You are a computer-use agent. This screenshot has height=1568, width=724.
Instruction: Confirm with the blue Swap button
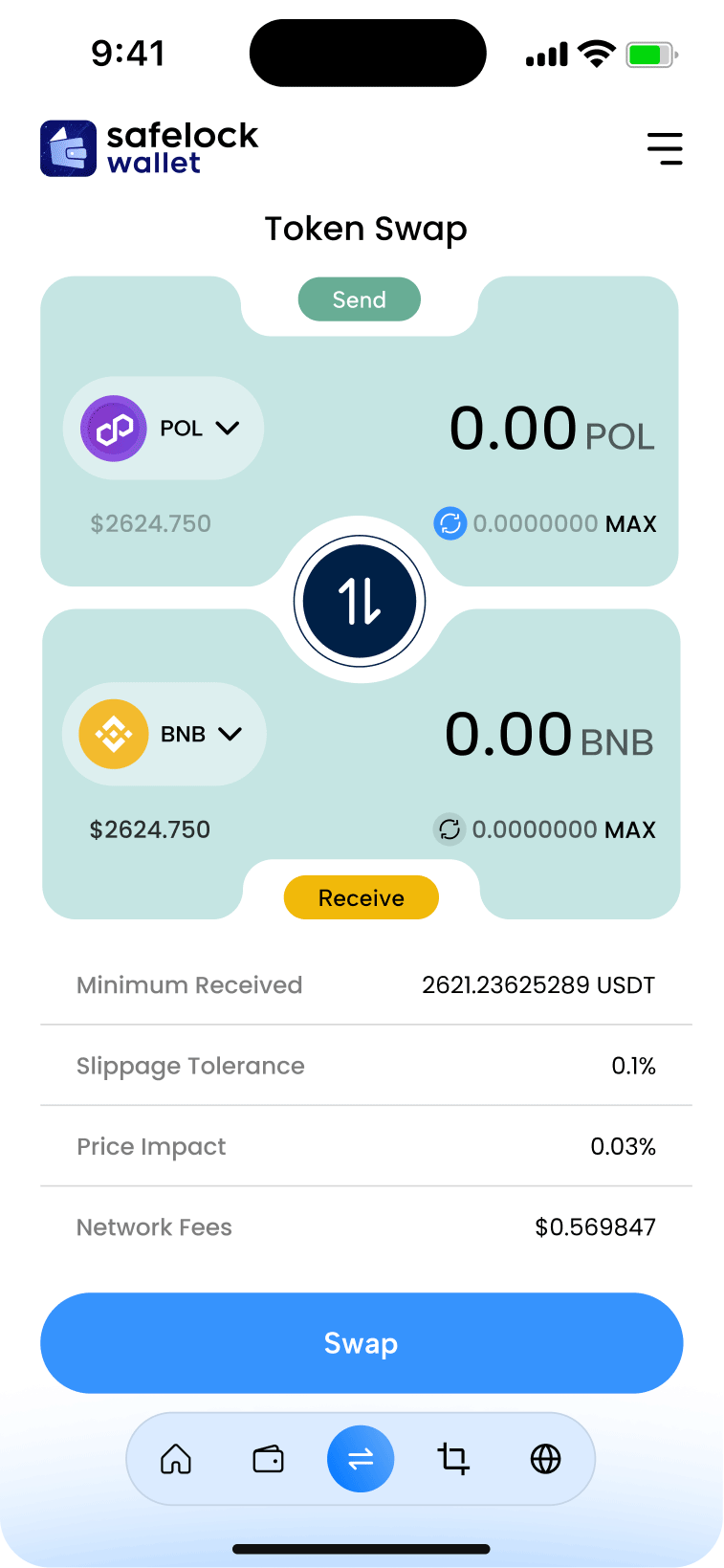pos(362,1343)
